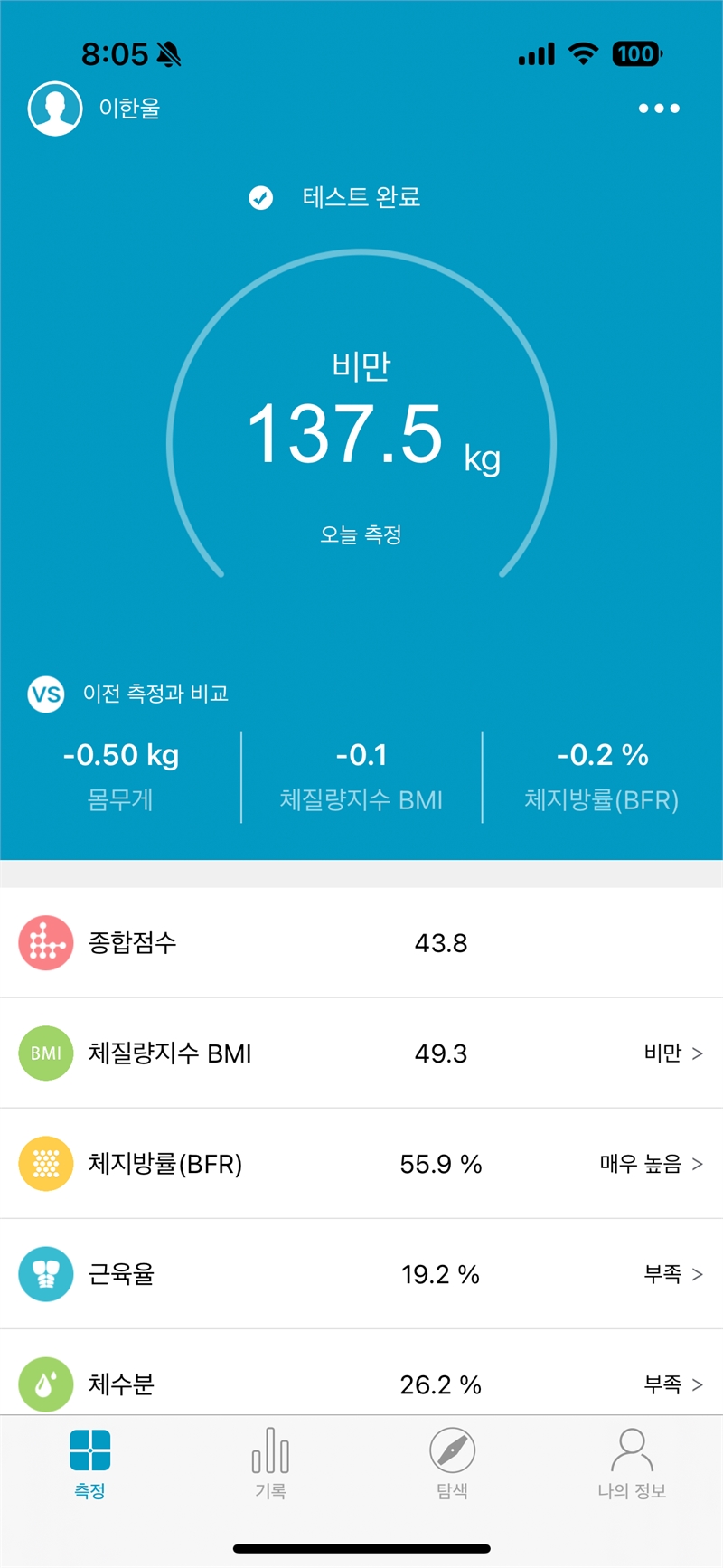Open 체수분 details row
The width and height of the screenshot is (723, 1568).
click(361, 1382)
